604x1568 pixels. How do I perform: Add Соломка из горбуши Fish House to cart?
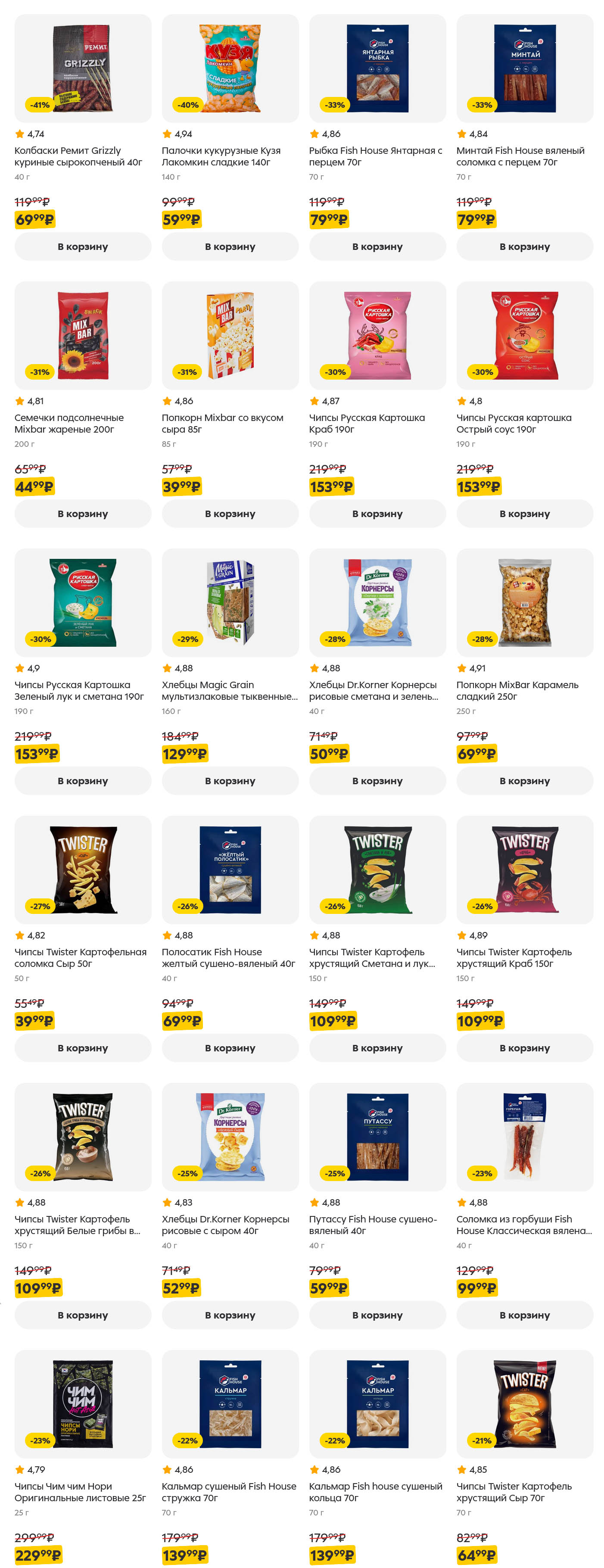(524, 1315)
